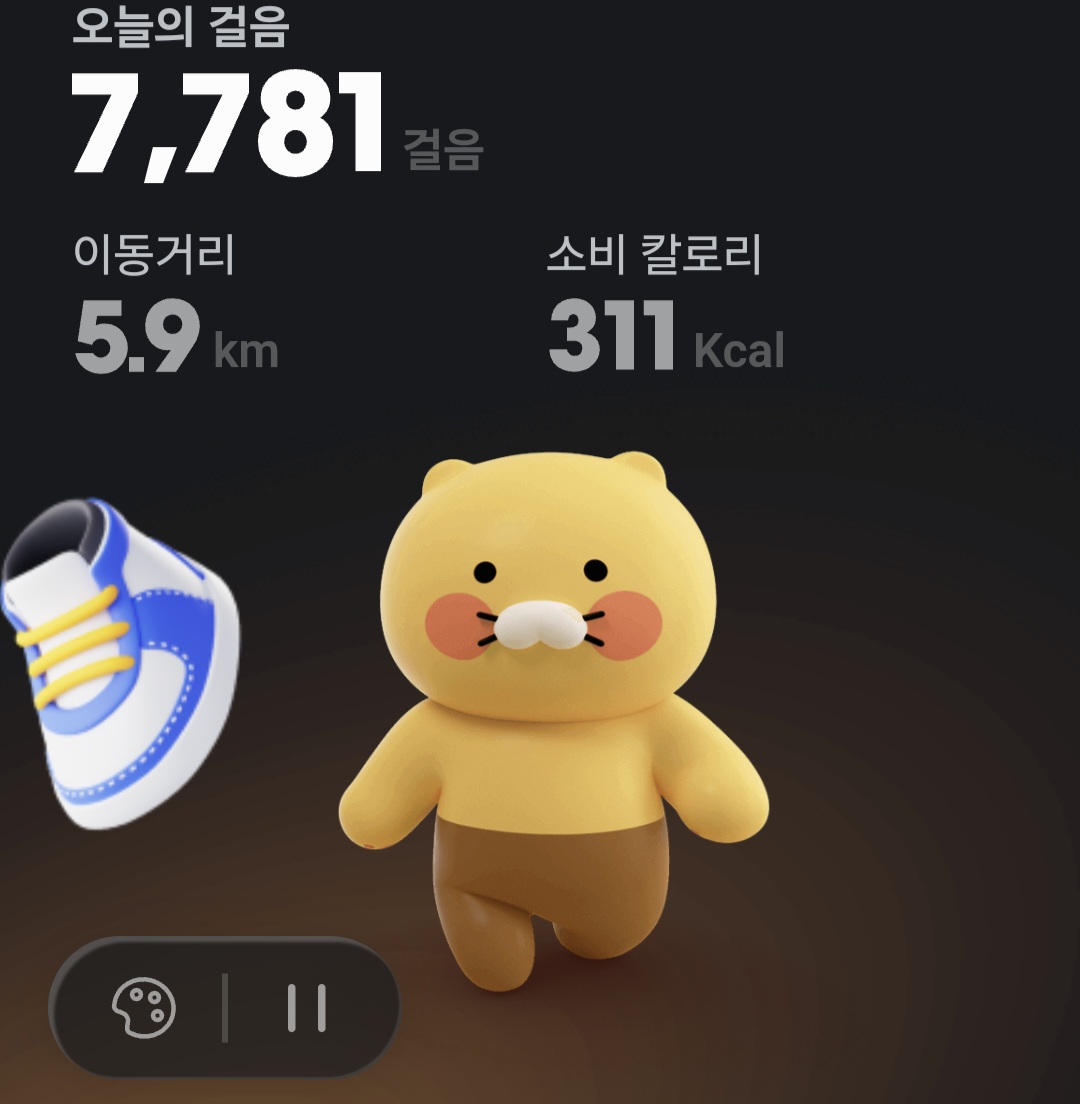Image resolution: width=1080 pixels, height=1104 pixels.
Task: Pause the step counter
Action: [x=306, y=1007]
